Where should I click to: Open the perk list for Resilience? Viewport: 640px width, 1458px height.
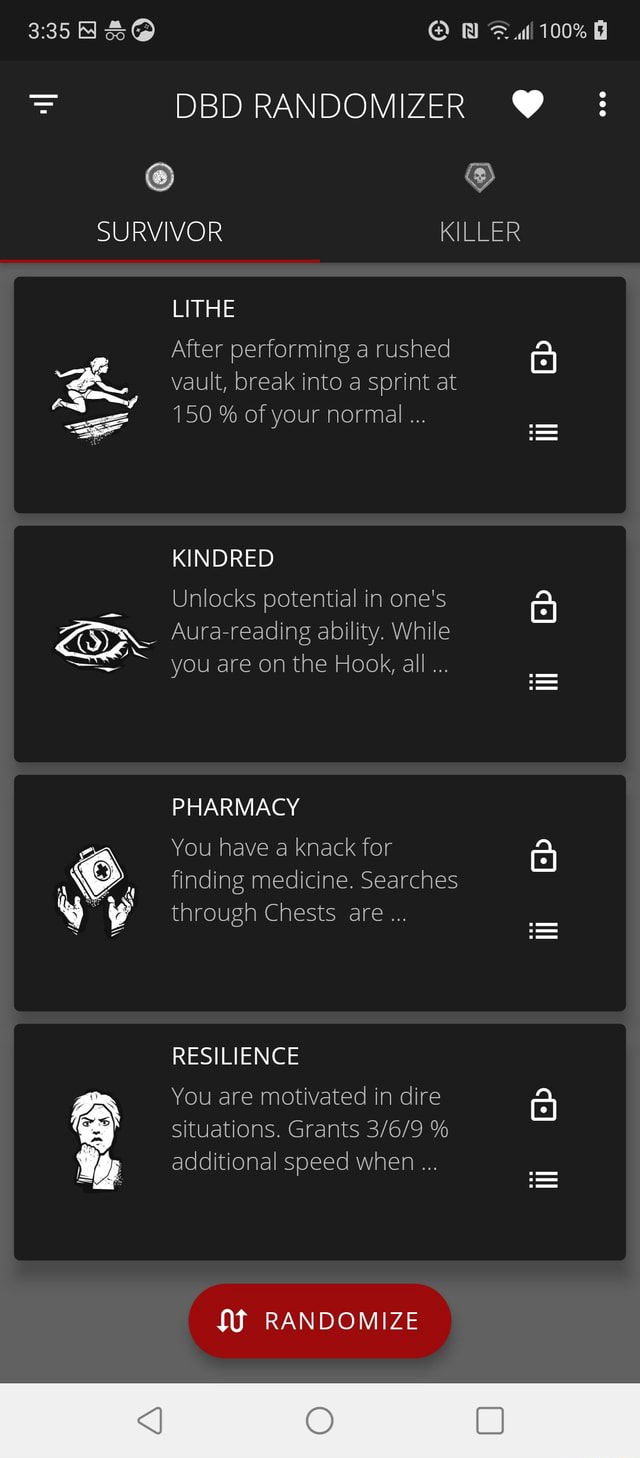coord(543,1180)
